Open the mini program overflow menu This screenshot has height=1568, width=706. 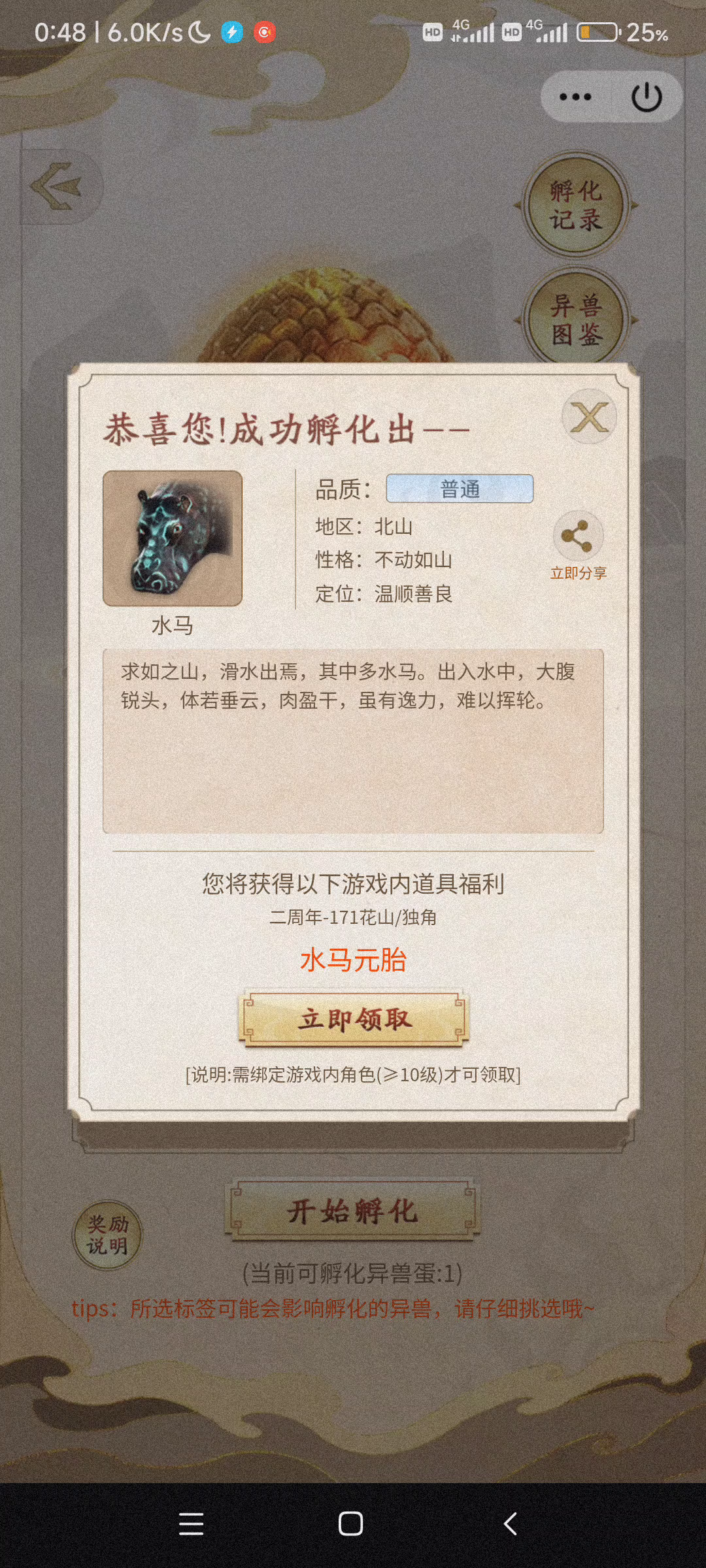575,97
